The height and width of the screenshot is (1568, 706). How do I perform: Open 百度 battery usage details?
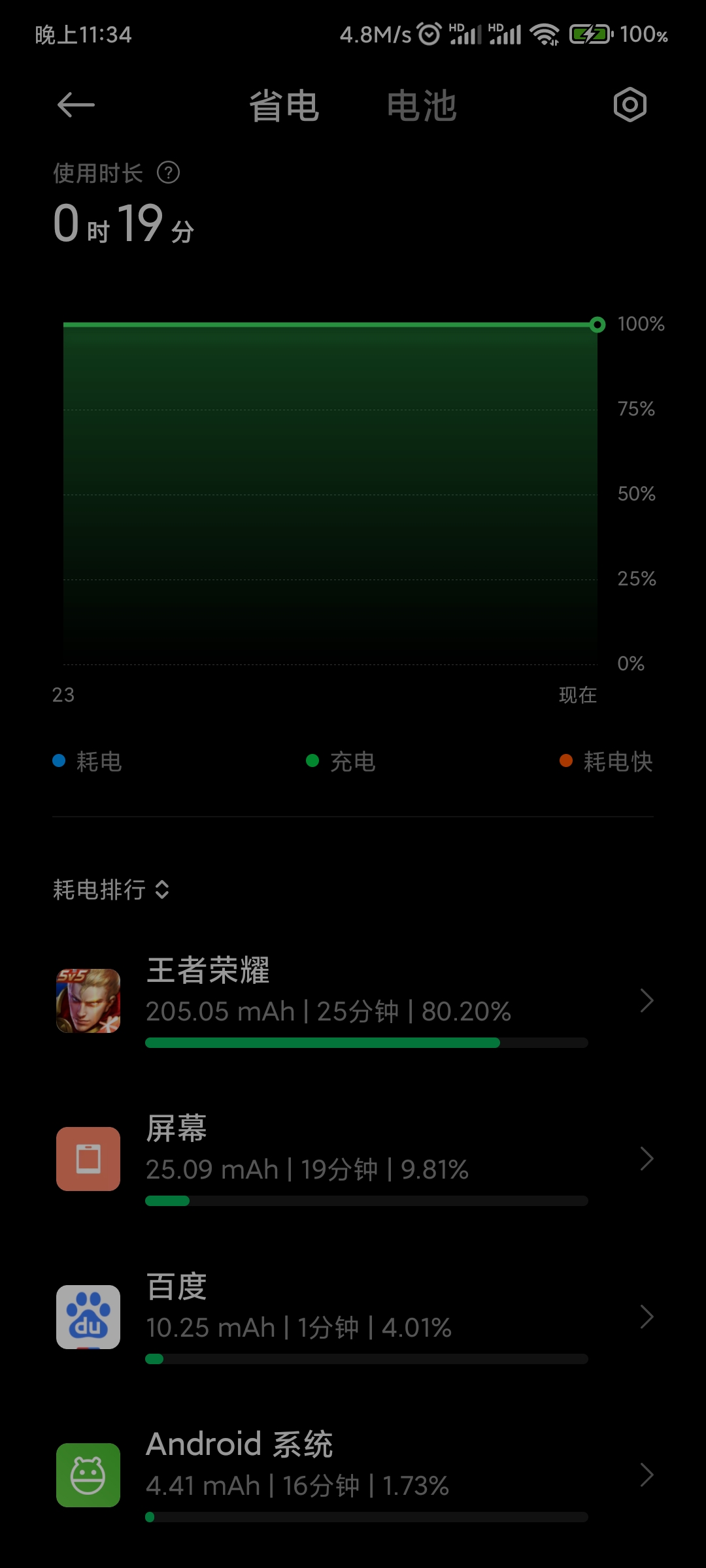click(x=353, y=1317)
